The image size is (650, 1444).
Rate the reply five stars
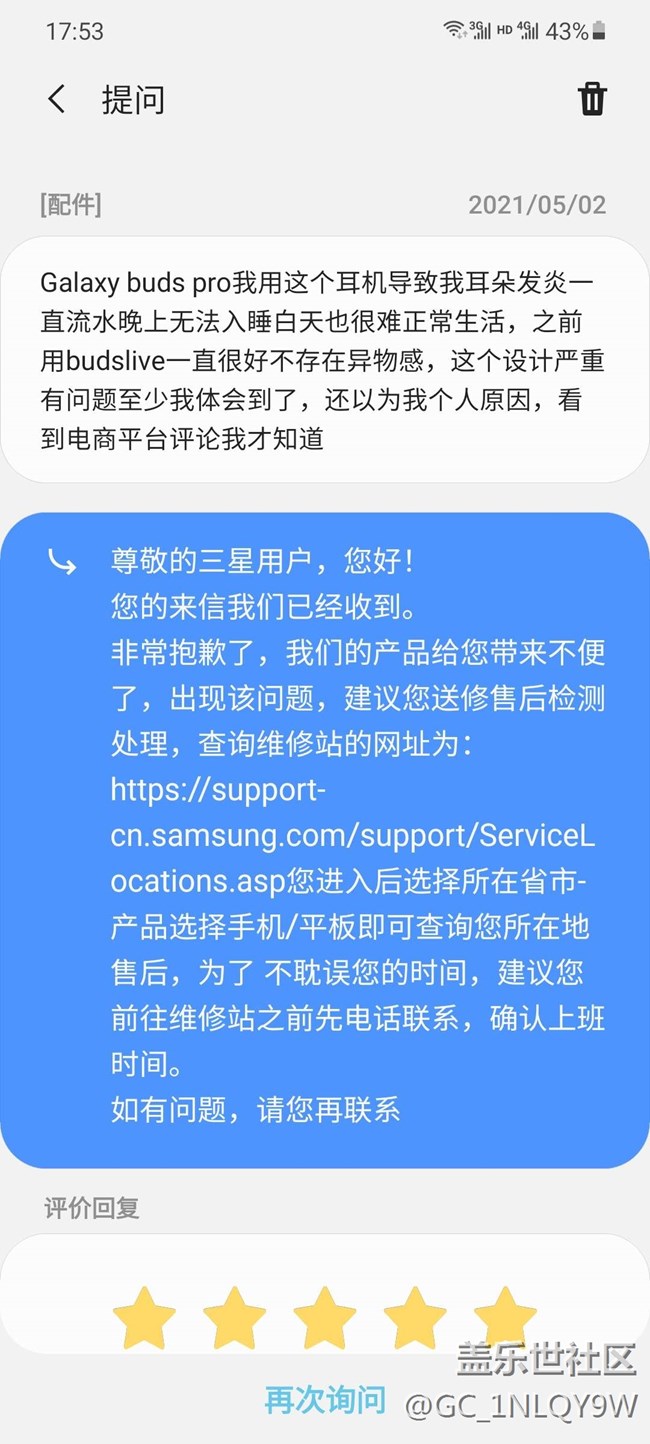[505, 1319]
